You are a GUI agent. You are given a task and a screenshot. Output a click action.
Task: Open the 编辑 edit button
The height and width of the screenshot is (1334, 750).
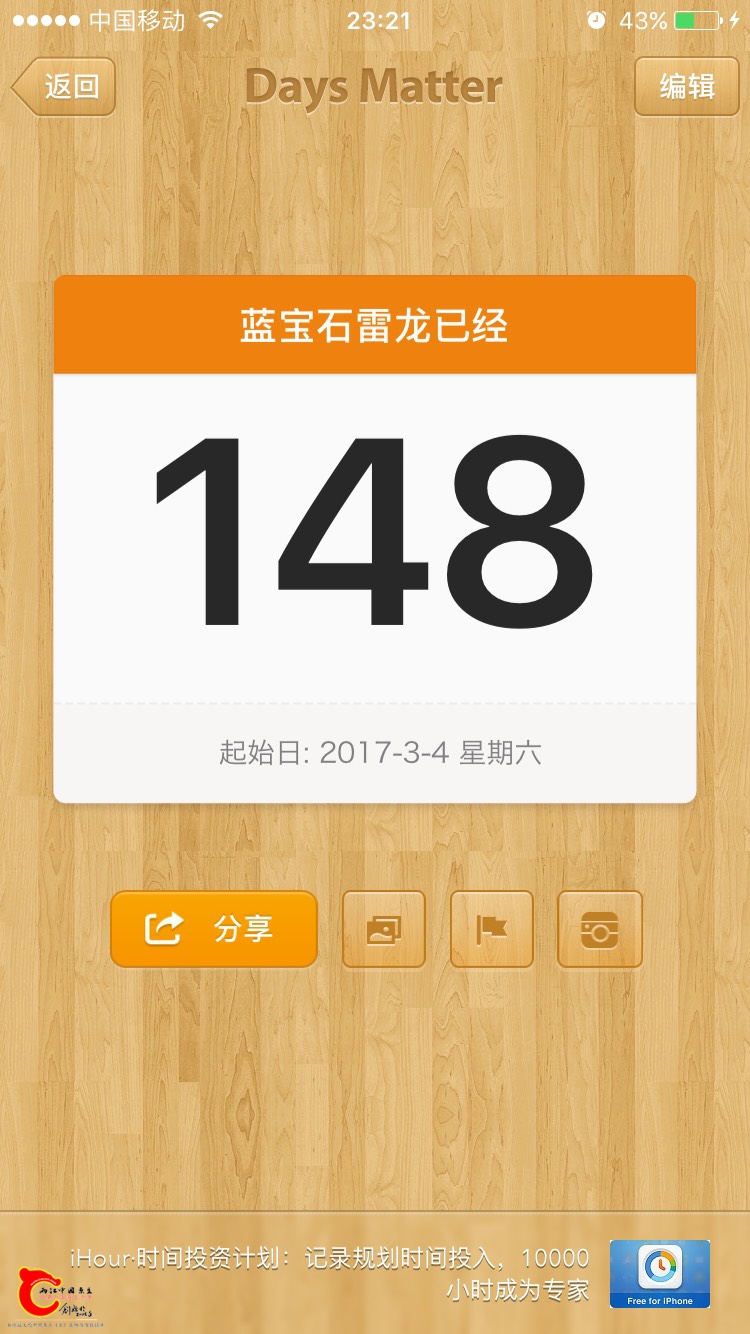coord(686,87)
